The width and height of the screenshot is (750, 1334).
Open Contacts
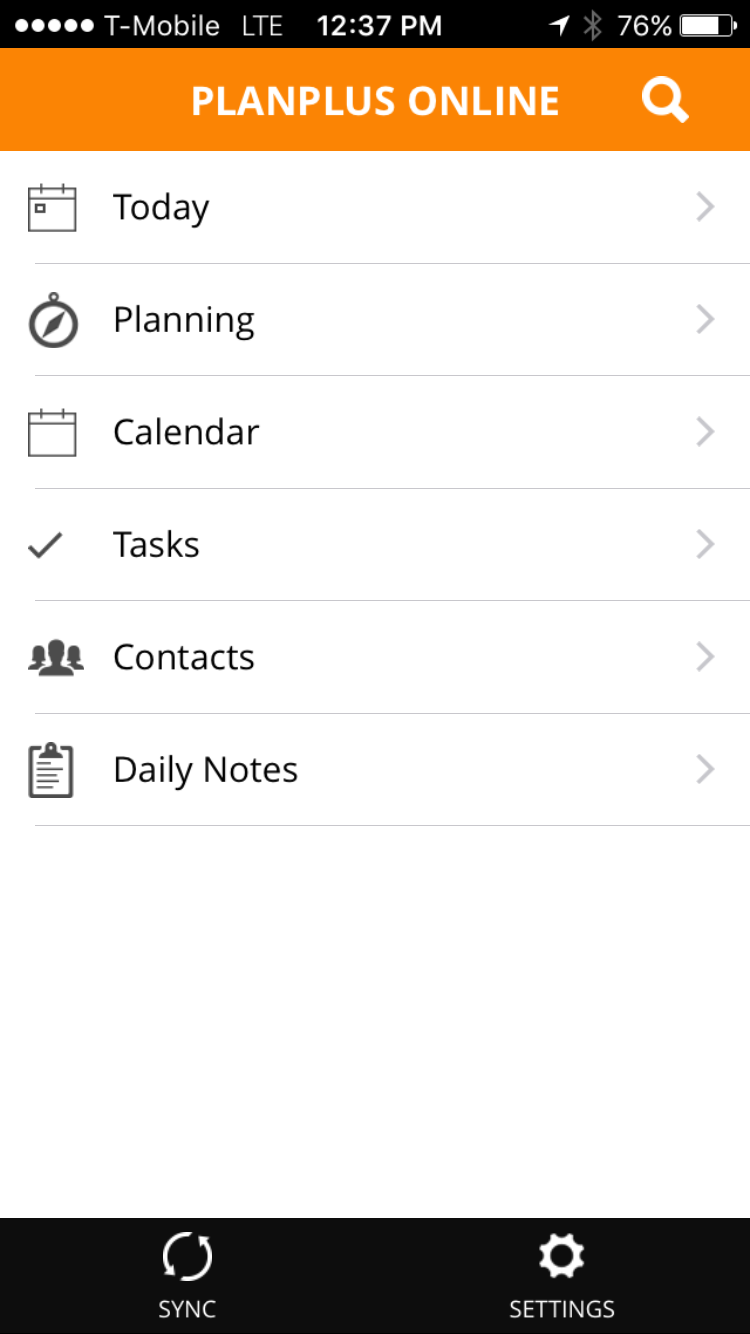click(x=375, y=658)
